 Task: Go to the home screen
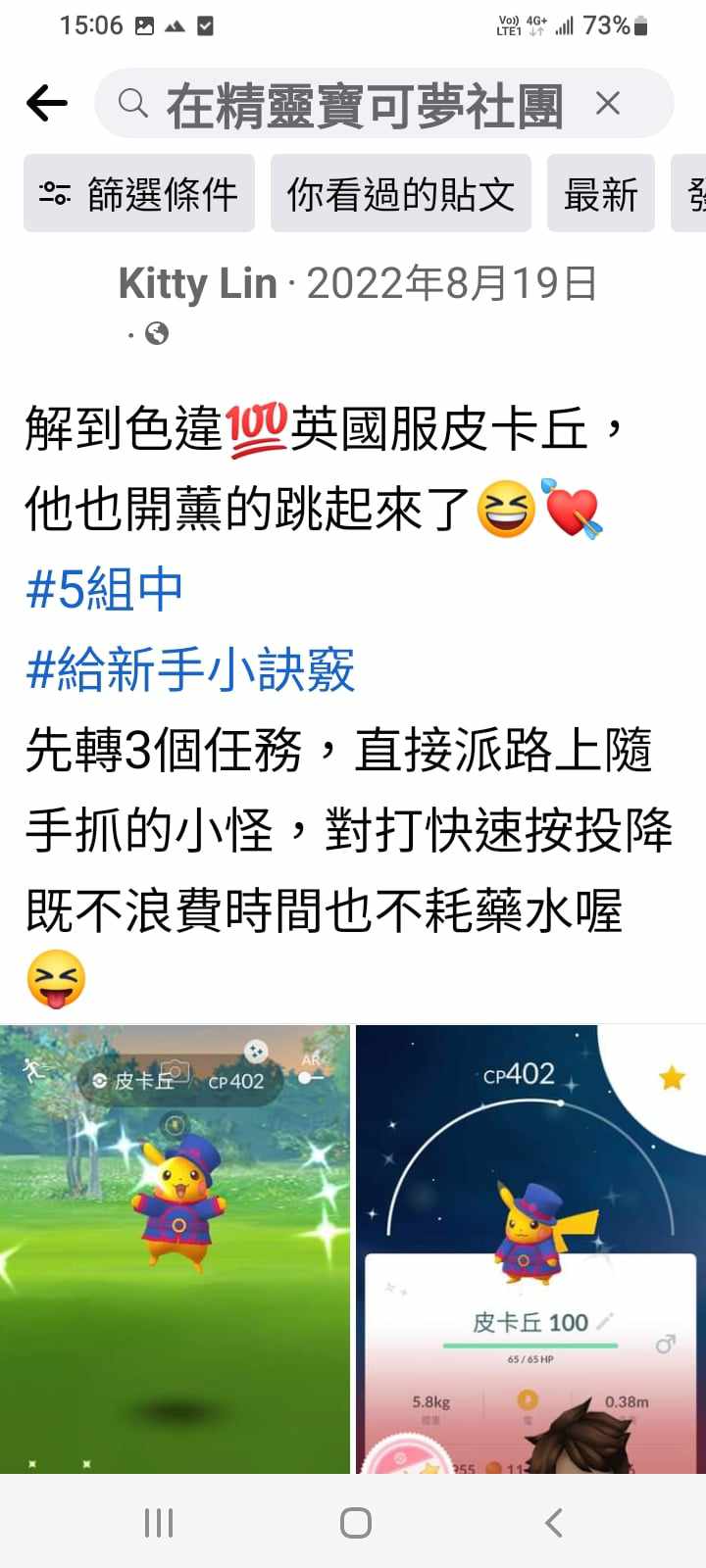(x=355, y=1523)
